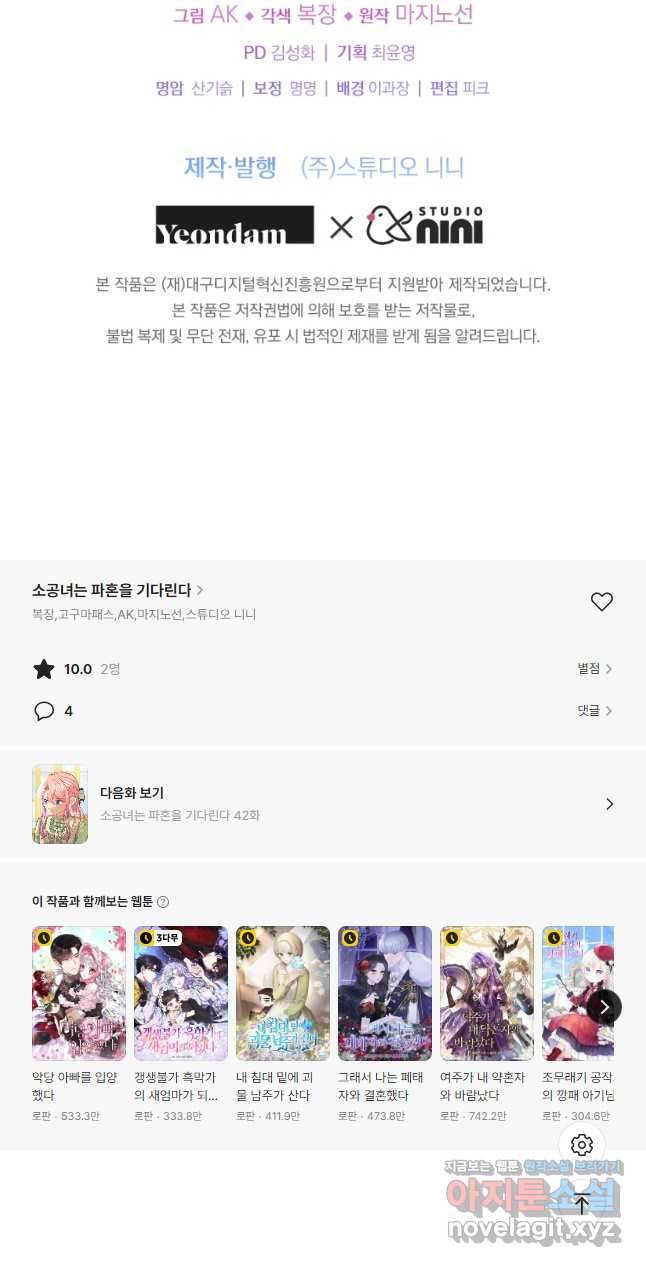
Task: Jump back to the top of the page
Action: tap(582, 1204)
